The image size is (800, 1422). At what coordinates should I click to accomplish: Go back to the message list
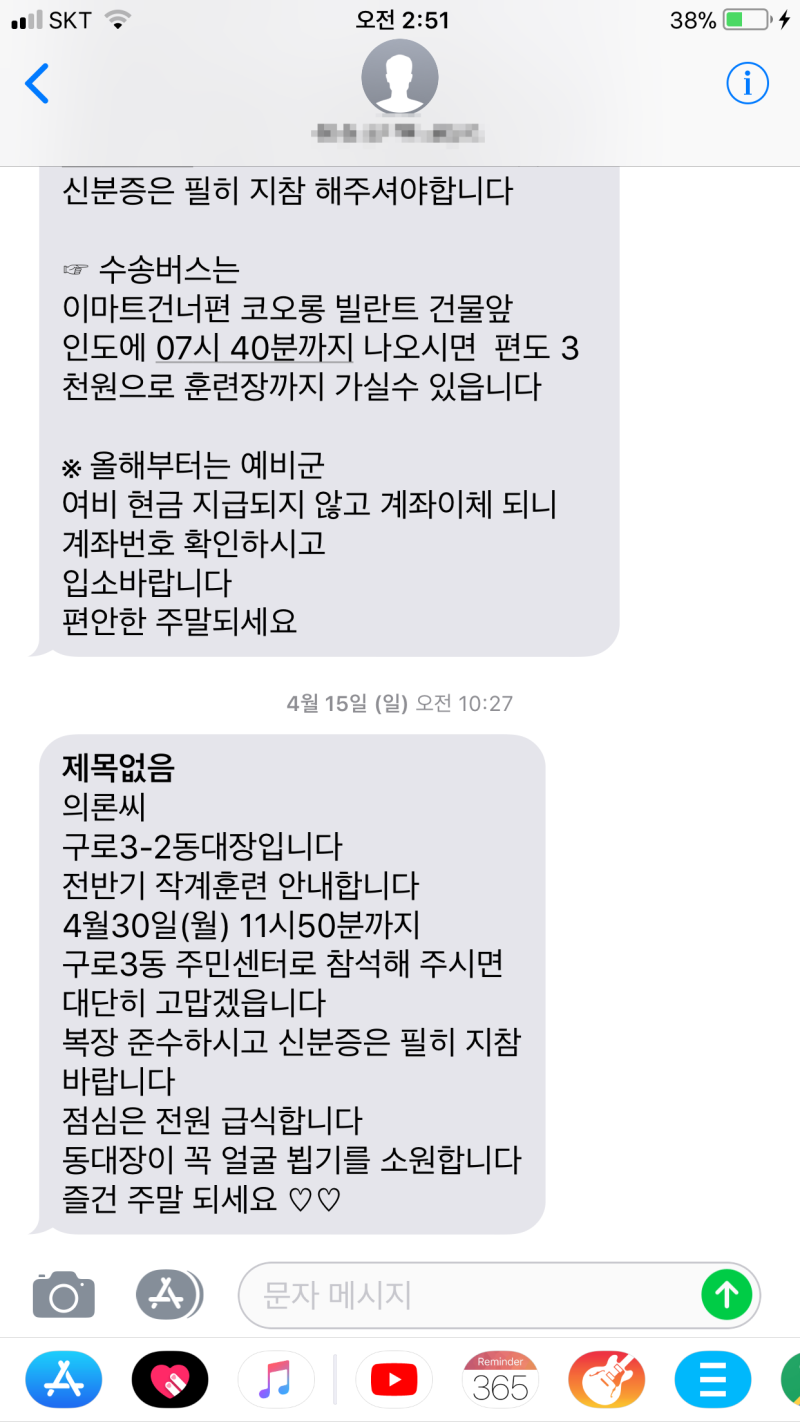click(37, 84)
